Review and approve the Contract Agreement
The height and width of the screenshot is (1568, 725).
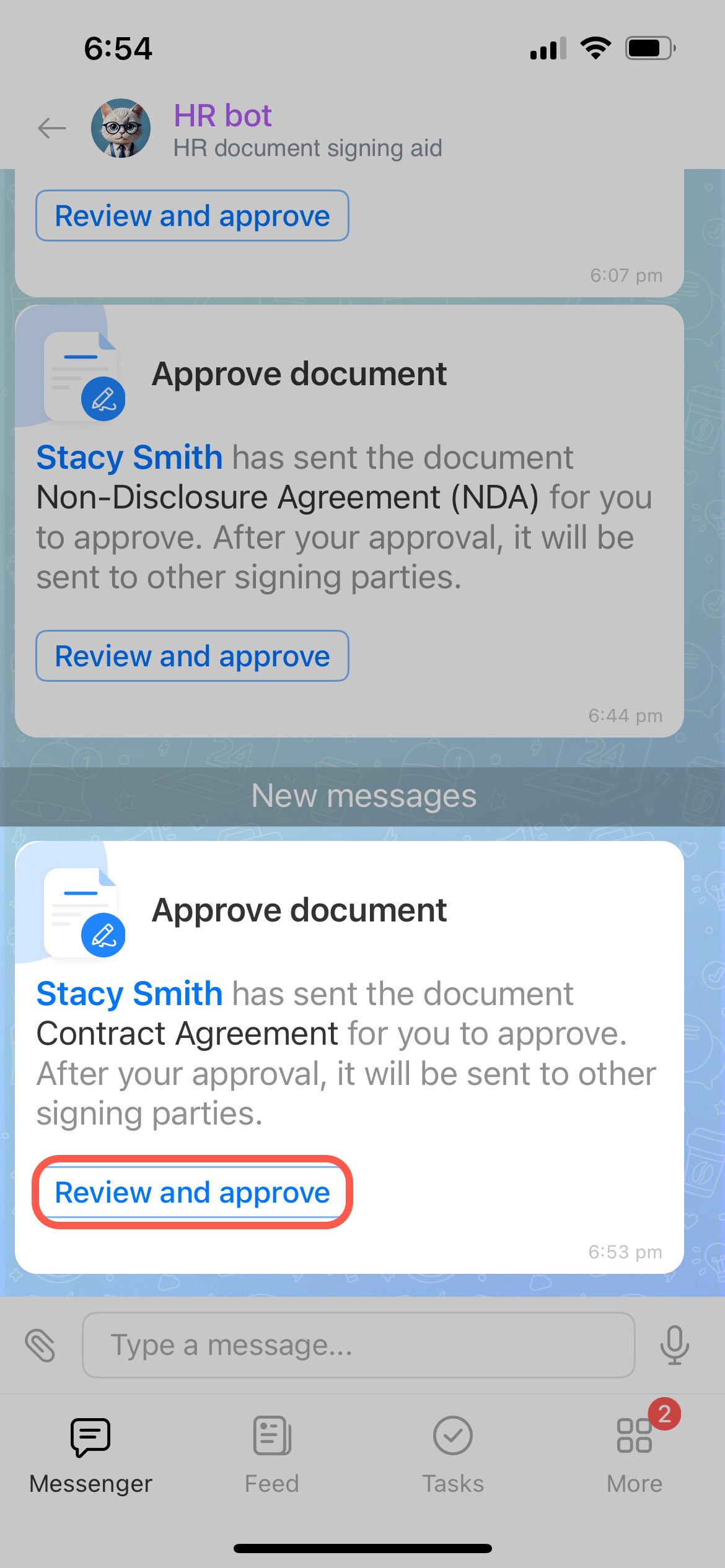(192, 1192)
